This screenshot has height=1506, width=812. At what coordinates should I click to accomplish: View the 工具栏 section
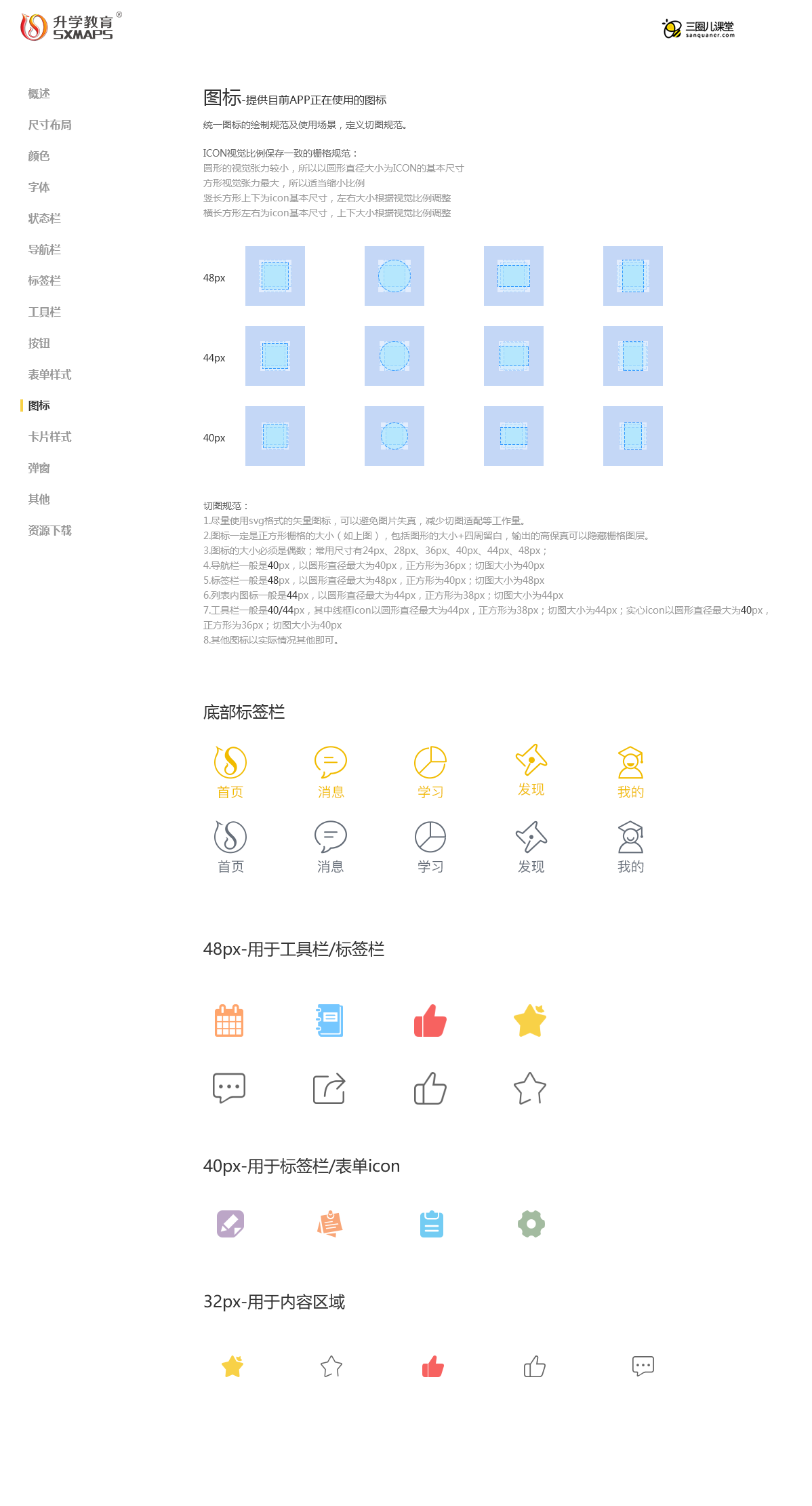coord(44,312)
